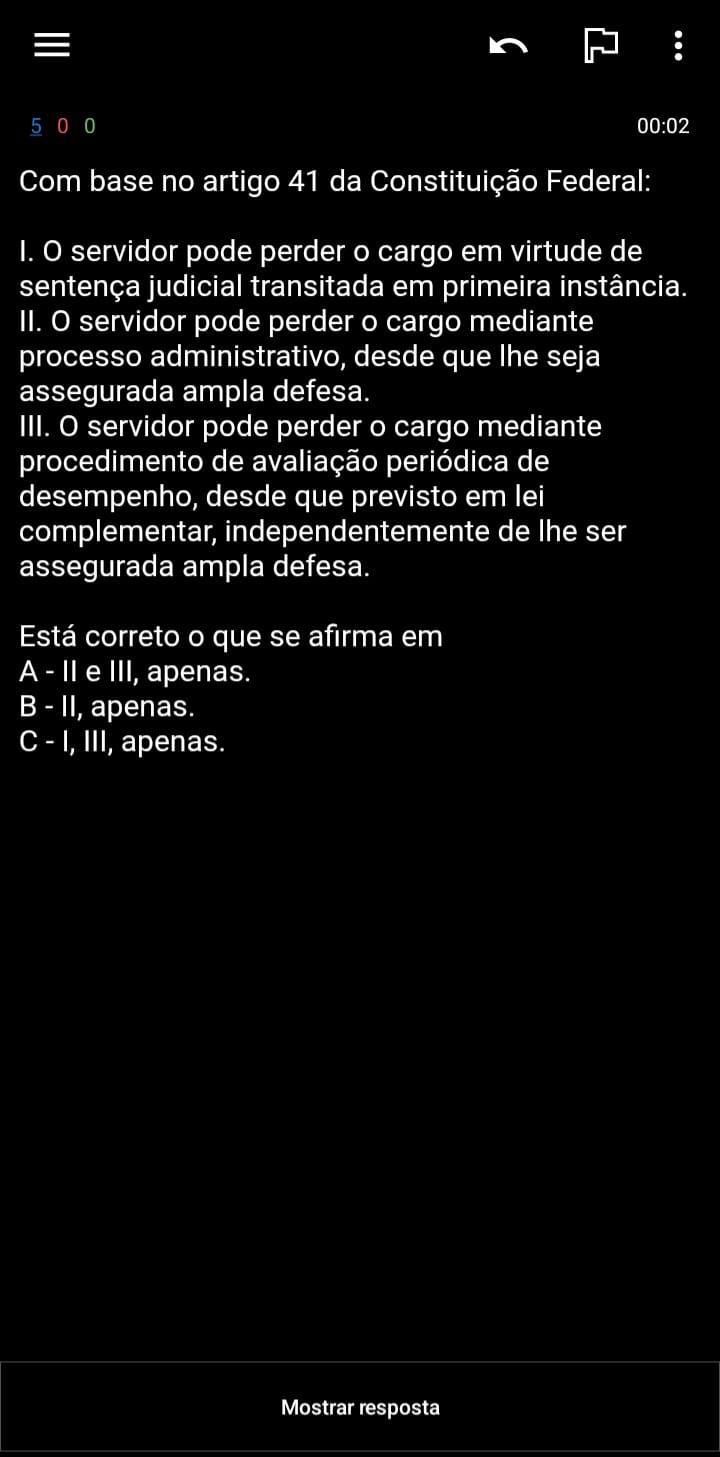Viewport: 720px width, 1457px height.
Task: Tap the undo arrow icon
Action: (508, 45)
